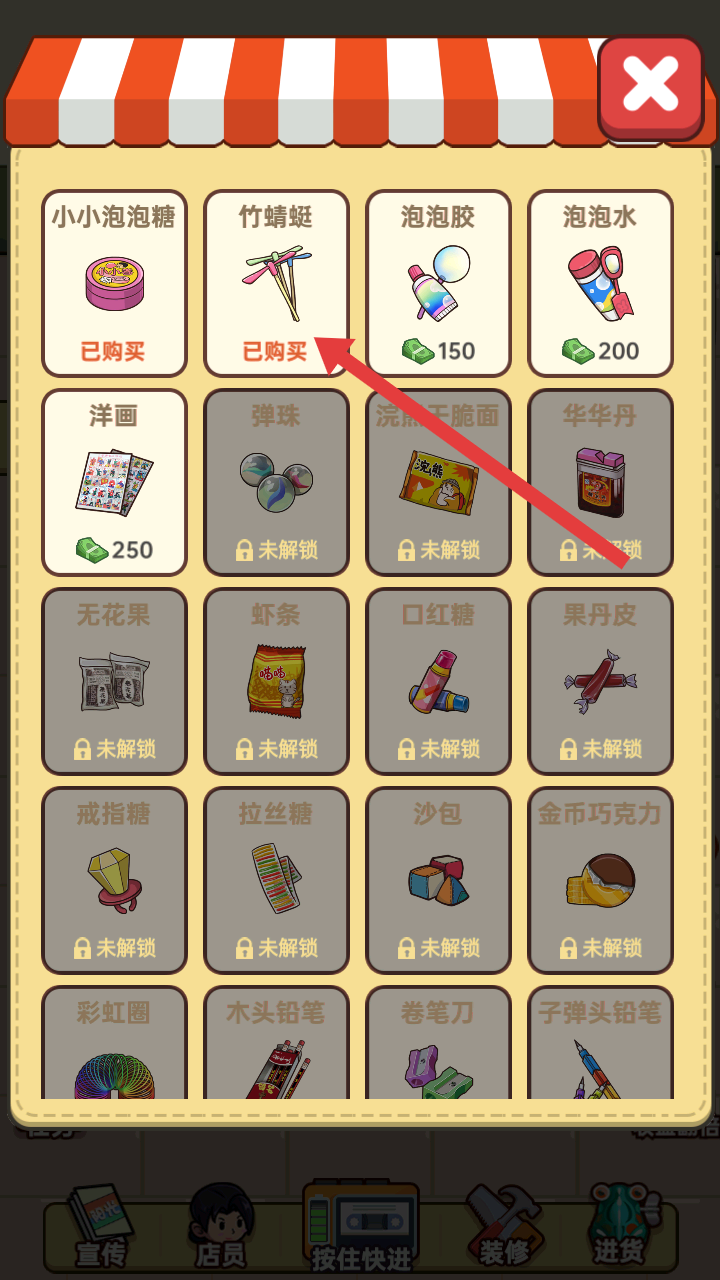Tap the locked 金币巧克力 item
Image resolution: width=720 pixels, height=1280 pixels.
pos(600,880)
